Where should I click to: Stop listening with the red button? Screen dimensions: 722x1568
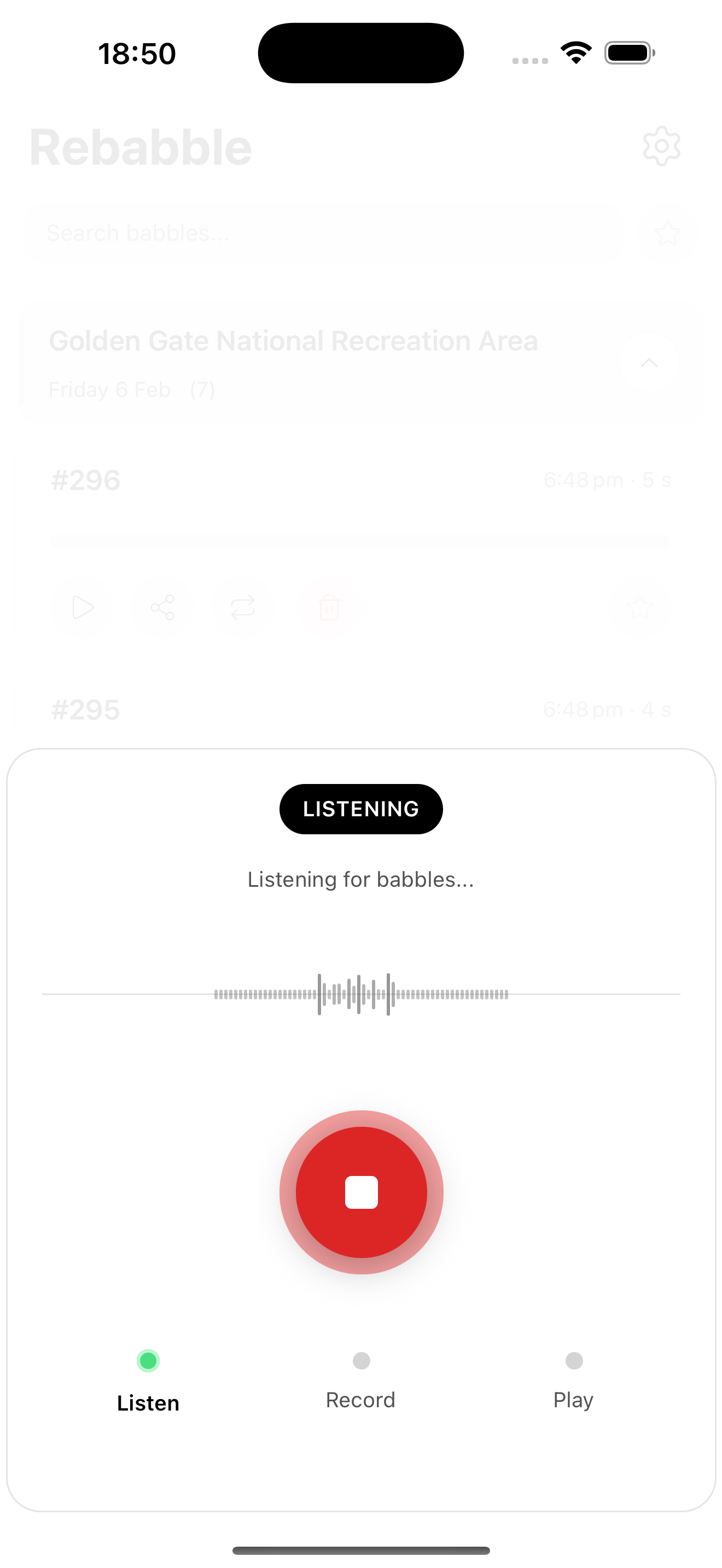click(361, 1192)
